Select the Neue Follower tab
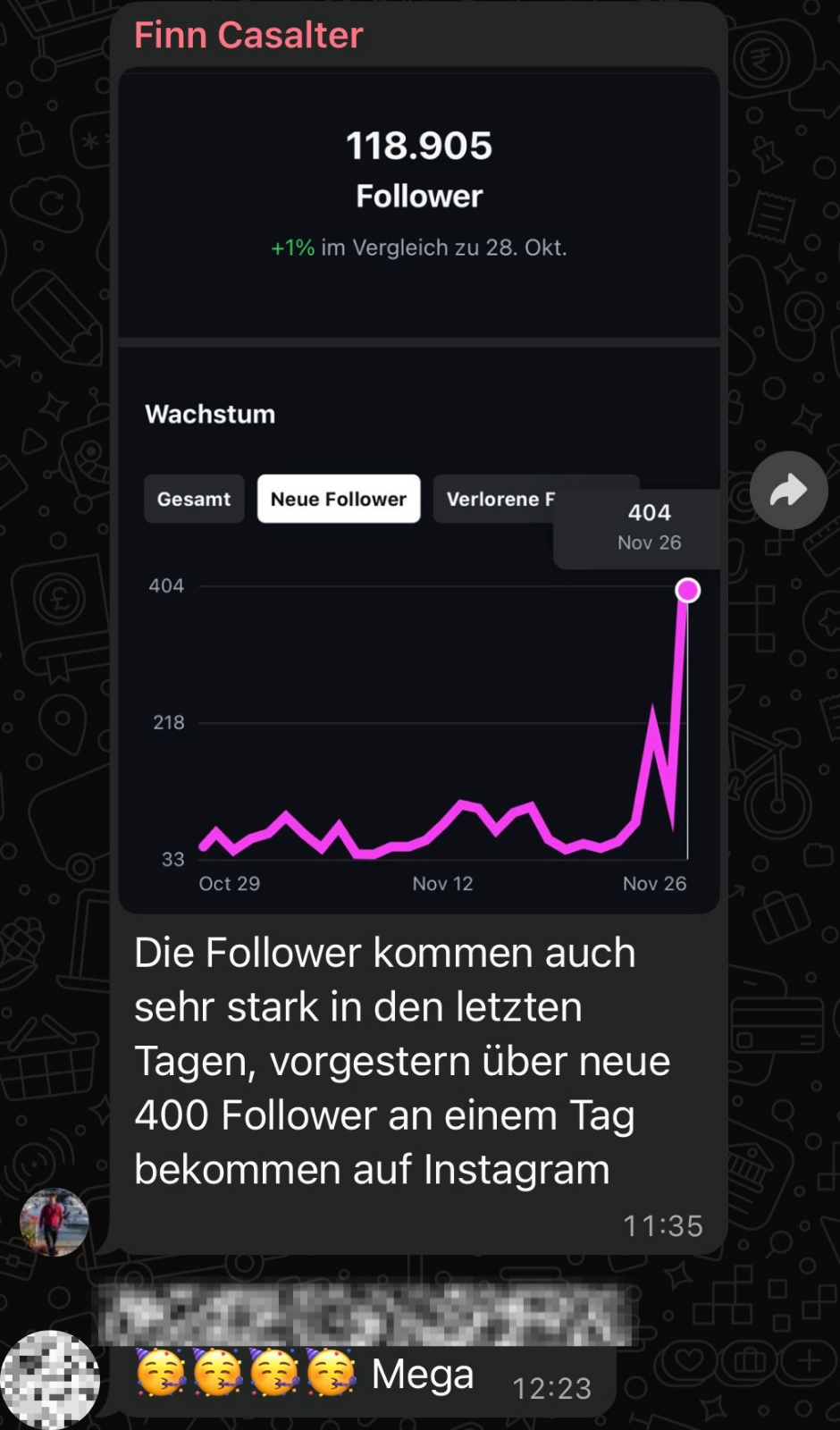Viewport: 840px width, 1430px height. tap(338, 499)
